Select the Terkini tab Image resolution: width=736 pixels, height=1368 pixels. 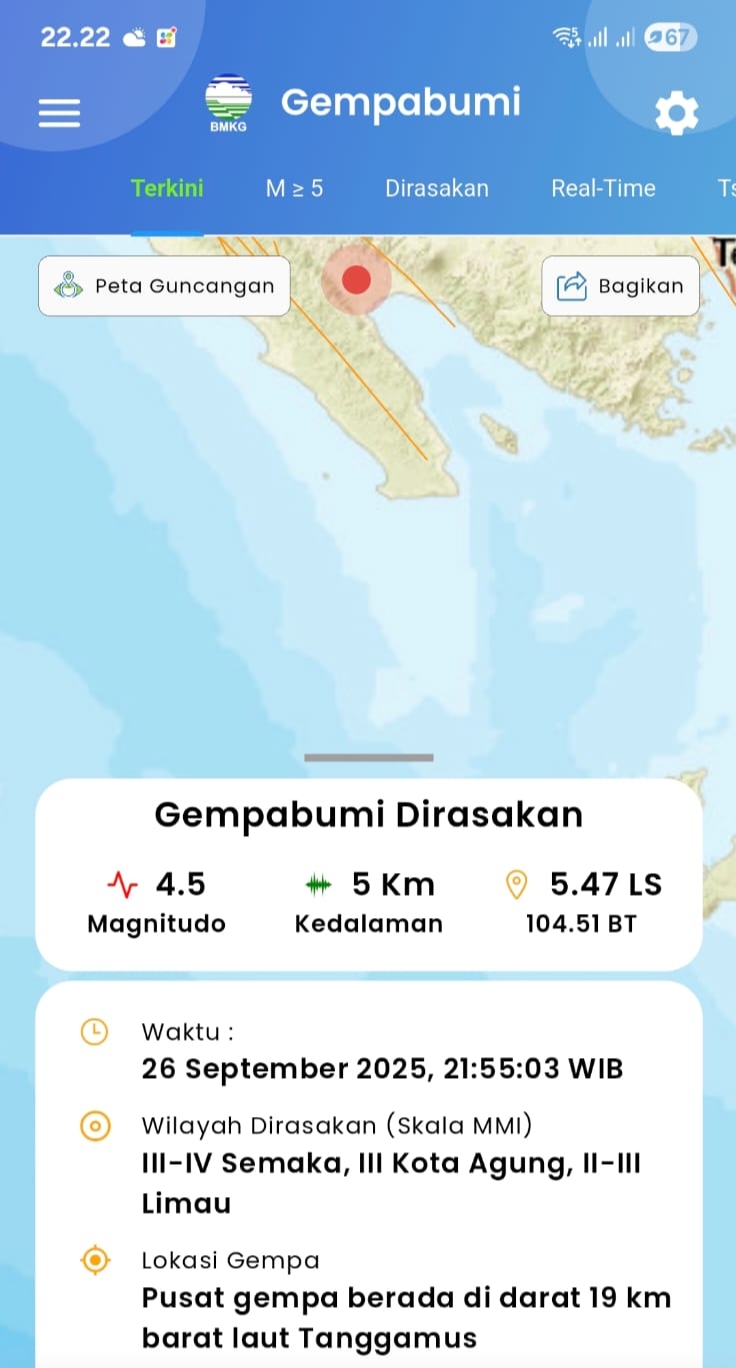(x=167, y=188)
